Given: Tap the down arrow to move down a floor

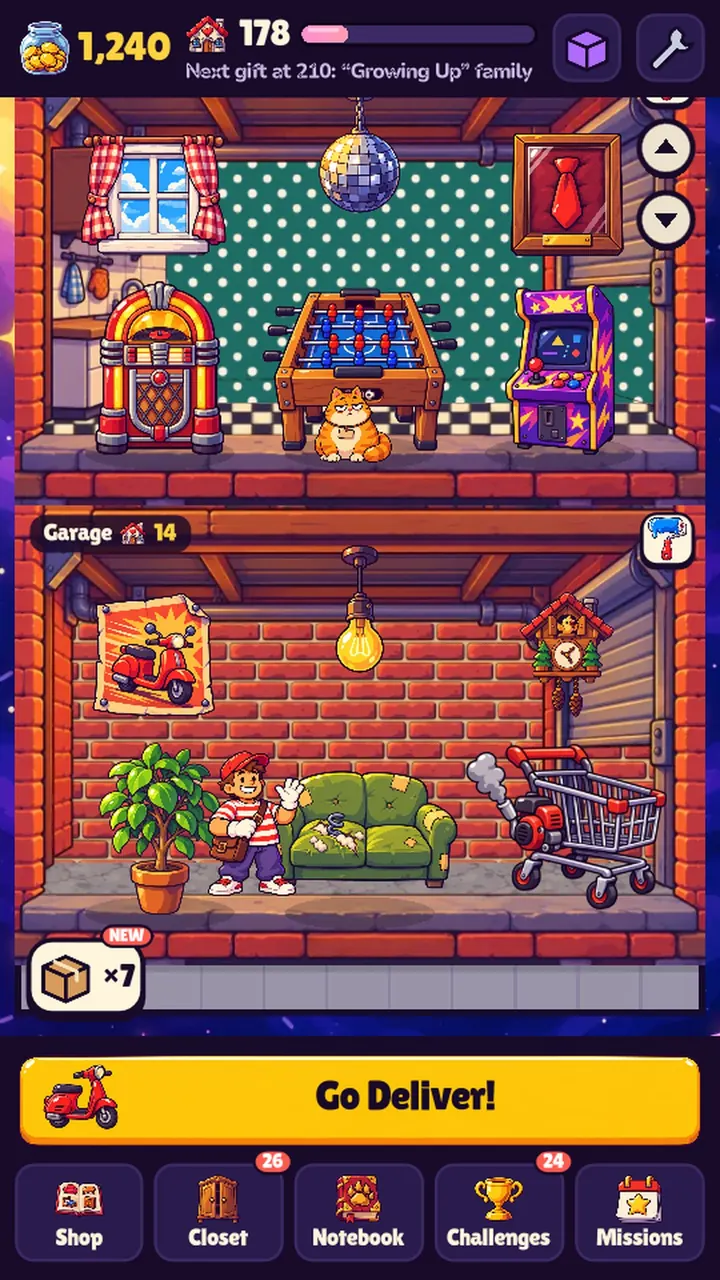Looking at the screenshot, I should click(666, 219).
